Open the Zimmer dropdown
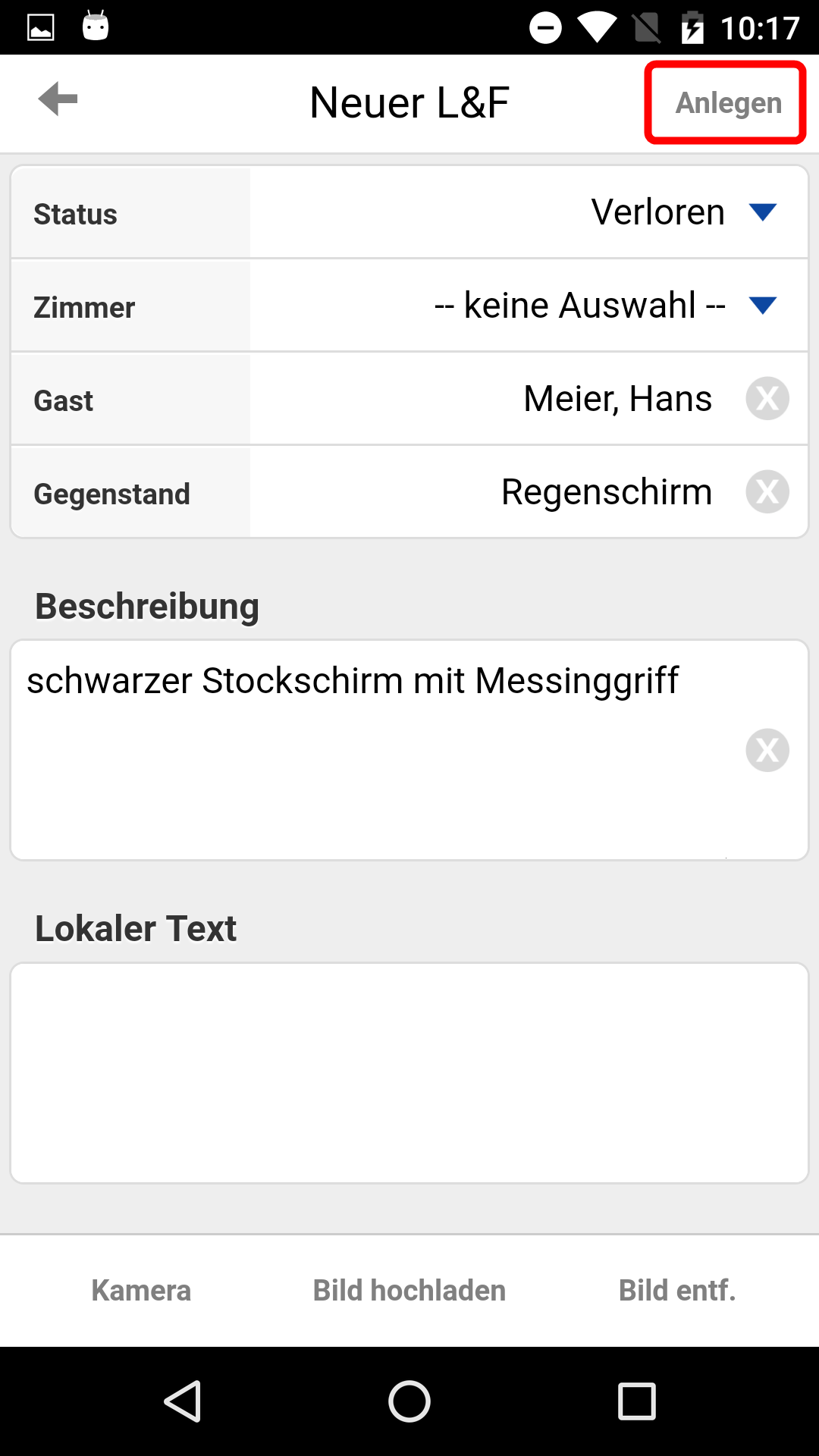 click(529, 306)
